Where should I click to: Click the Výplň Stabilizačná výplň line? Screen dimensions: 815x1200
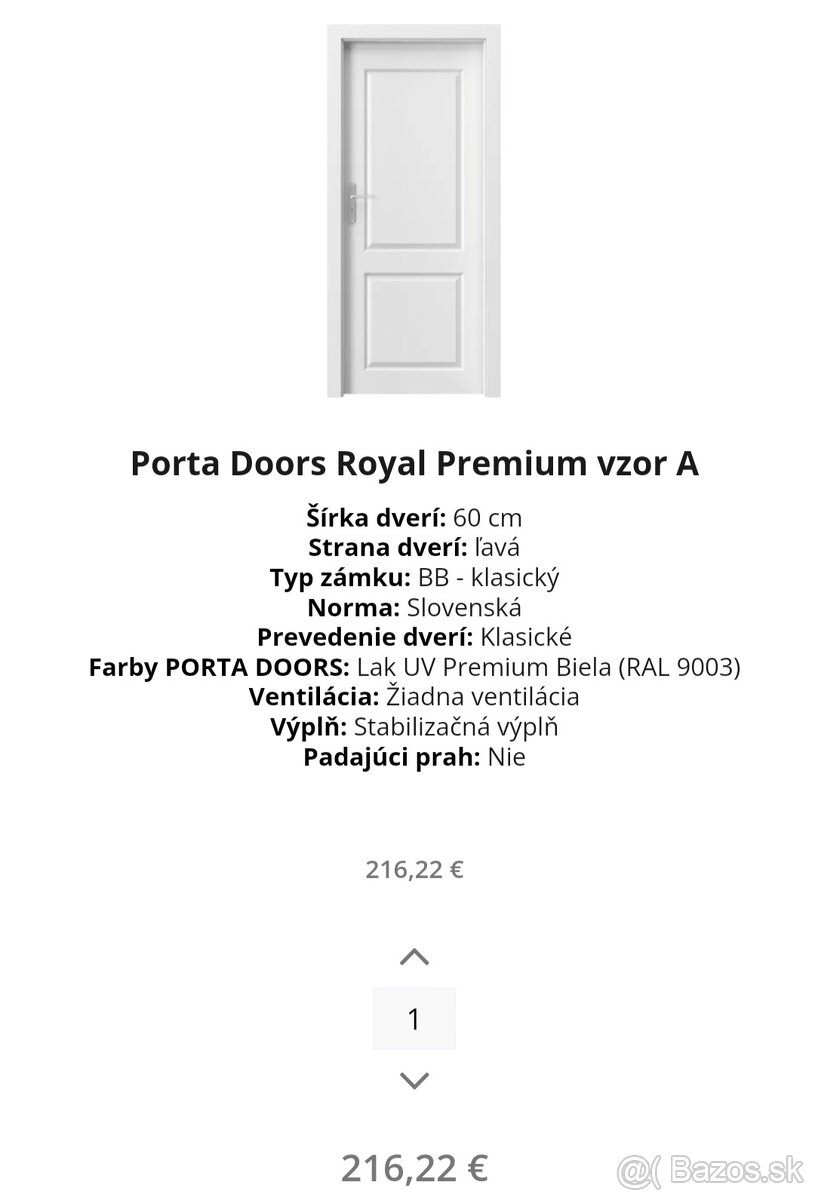click(413, 727)
